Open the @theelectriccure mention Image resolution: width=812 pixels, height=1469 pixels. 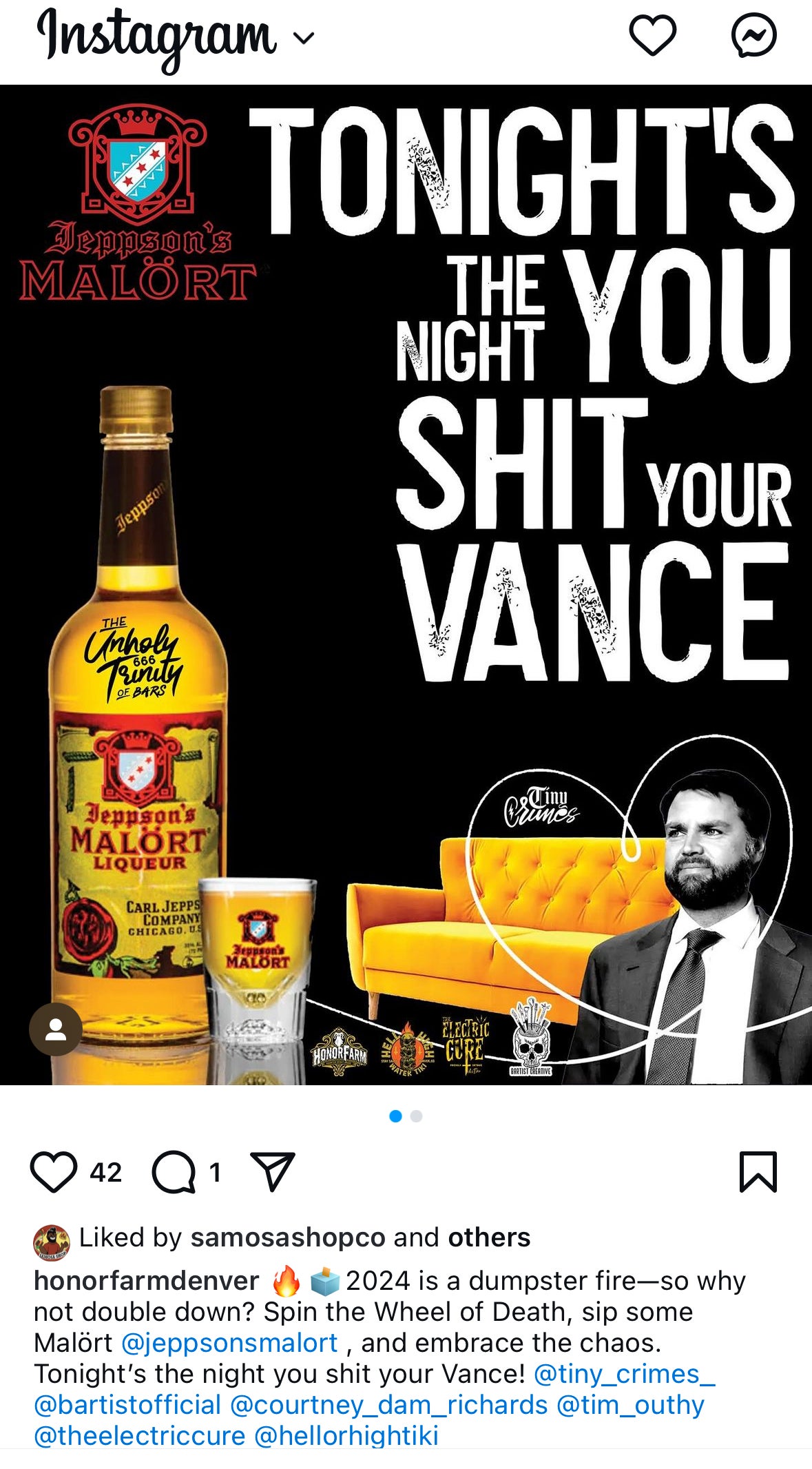pos(140,1436)
